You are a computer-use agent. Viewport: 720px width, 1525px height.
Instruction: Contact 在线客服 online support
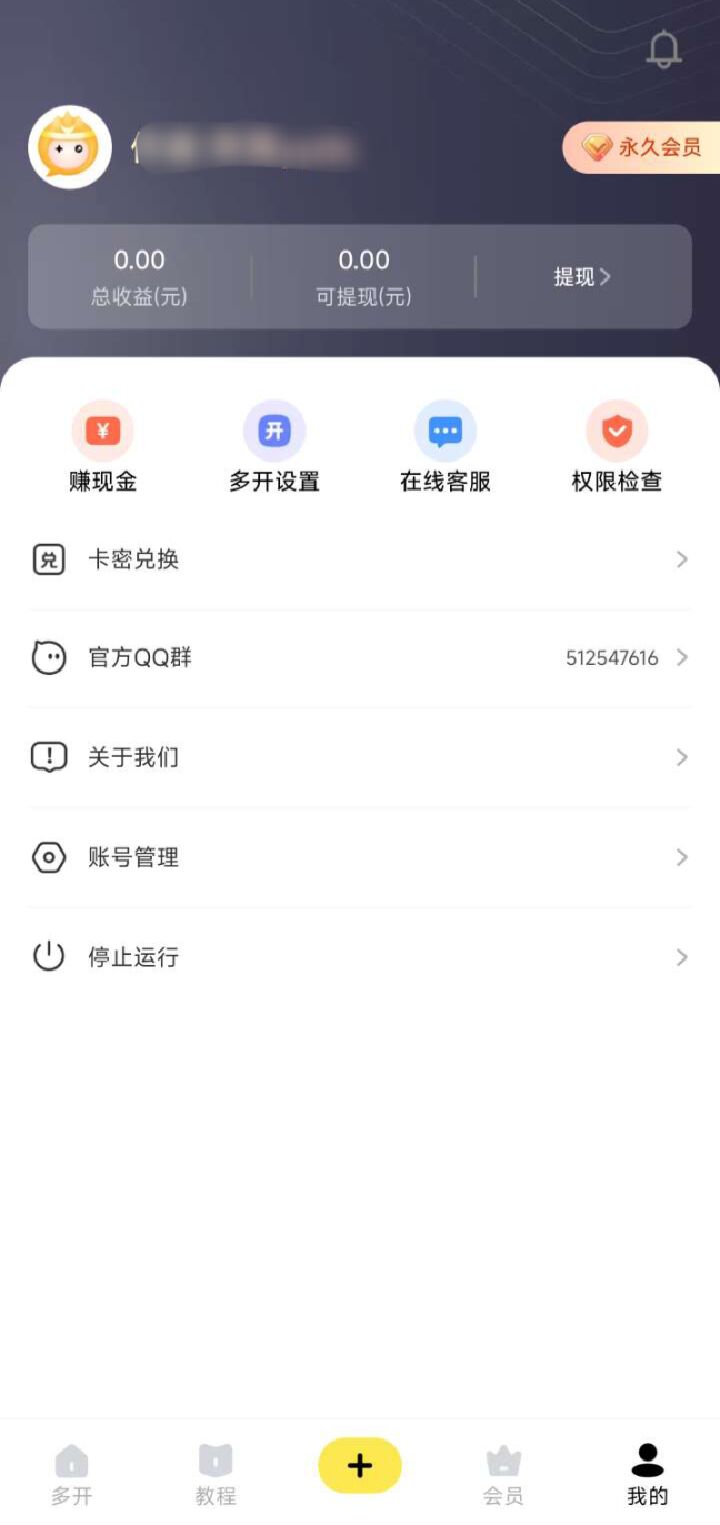click(445, 447)
